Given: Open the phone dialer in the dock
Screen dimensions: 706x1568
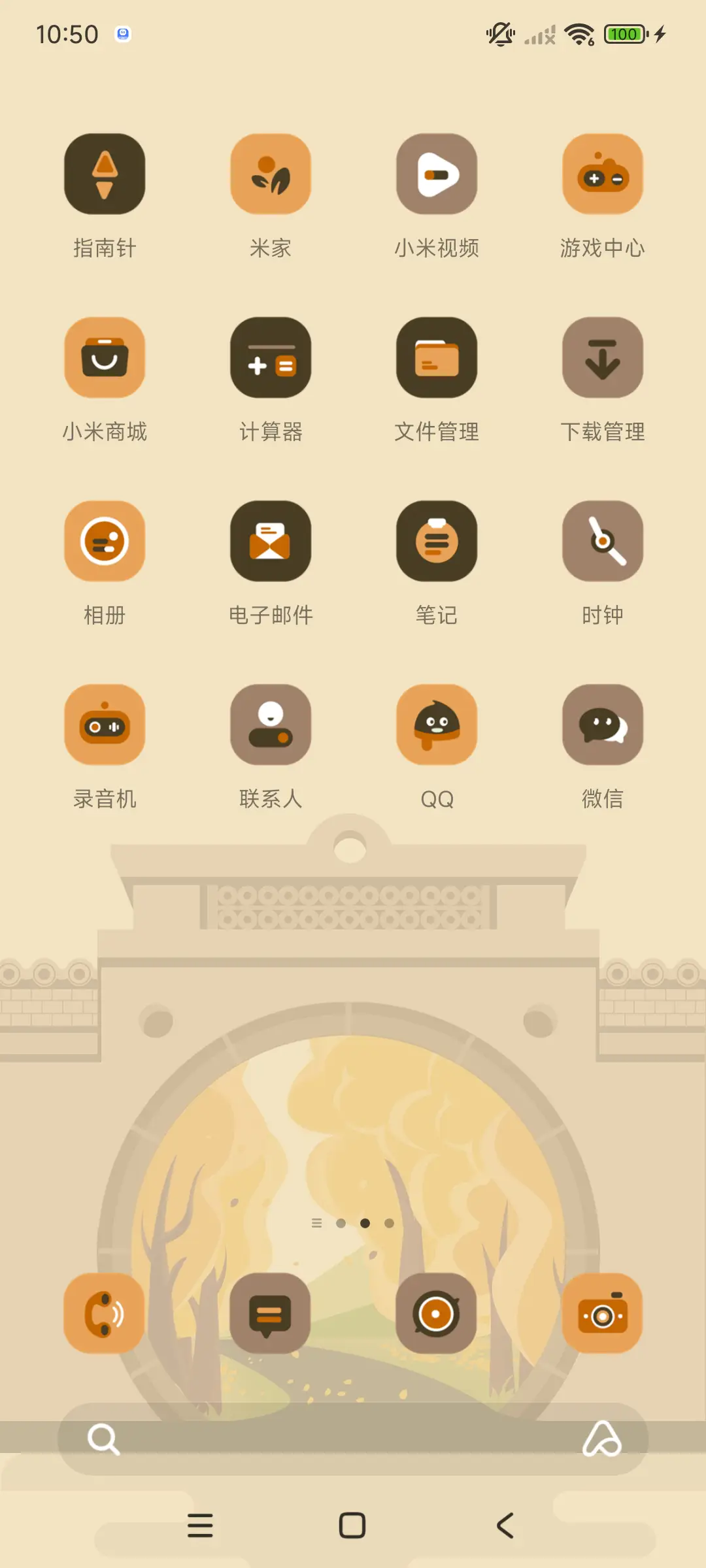Looking at the screenshot, I should [105, 1313].
